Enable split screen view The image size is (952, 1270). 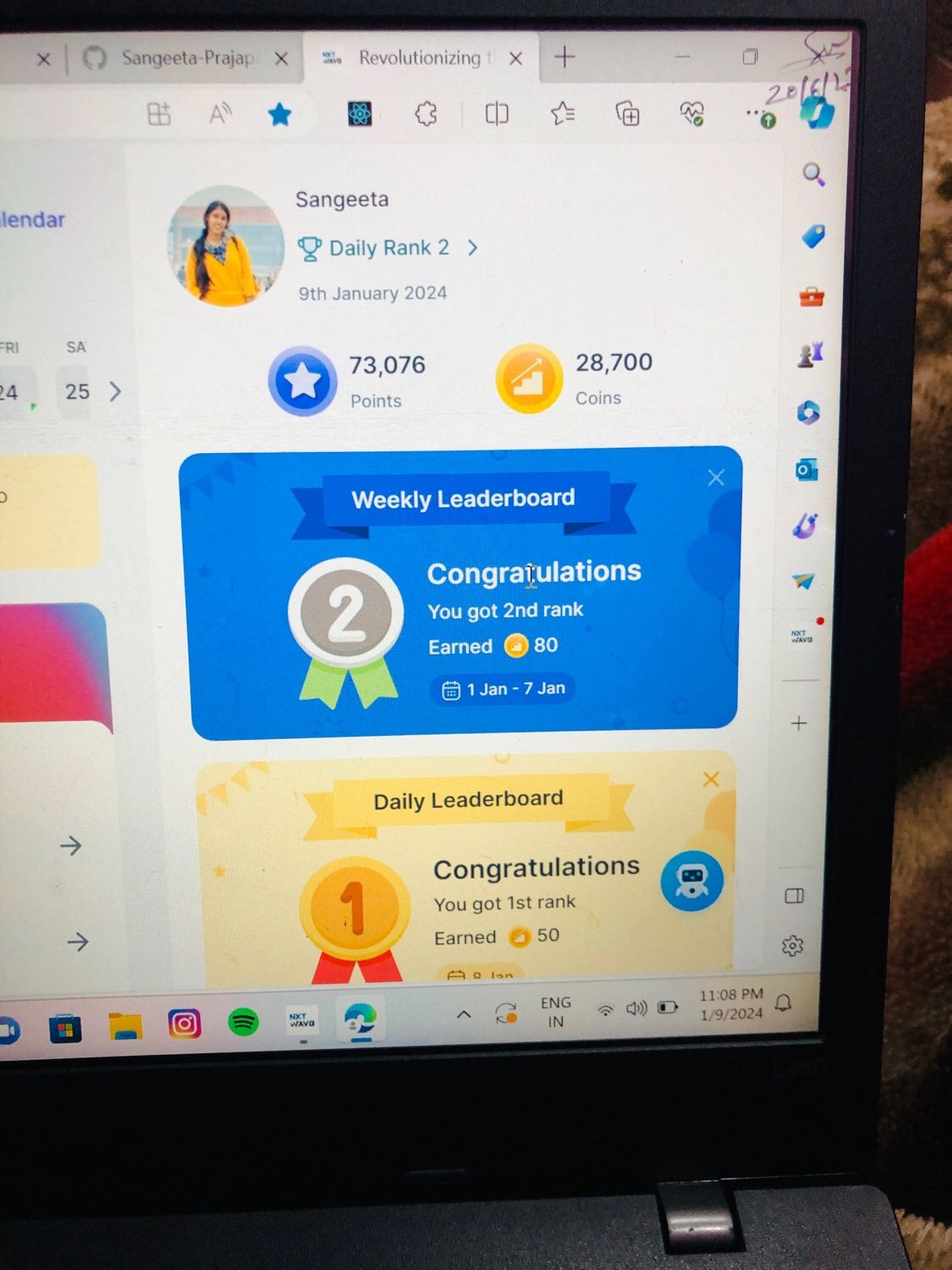pos(497,113)
